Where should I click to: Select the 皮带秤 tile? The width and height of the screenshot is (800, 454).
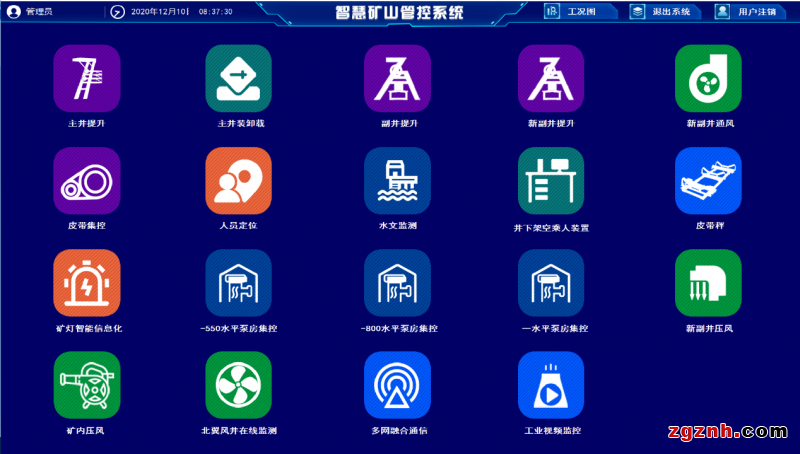(x=708, y=181)
